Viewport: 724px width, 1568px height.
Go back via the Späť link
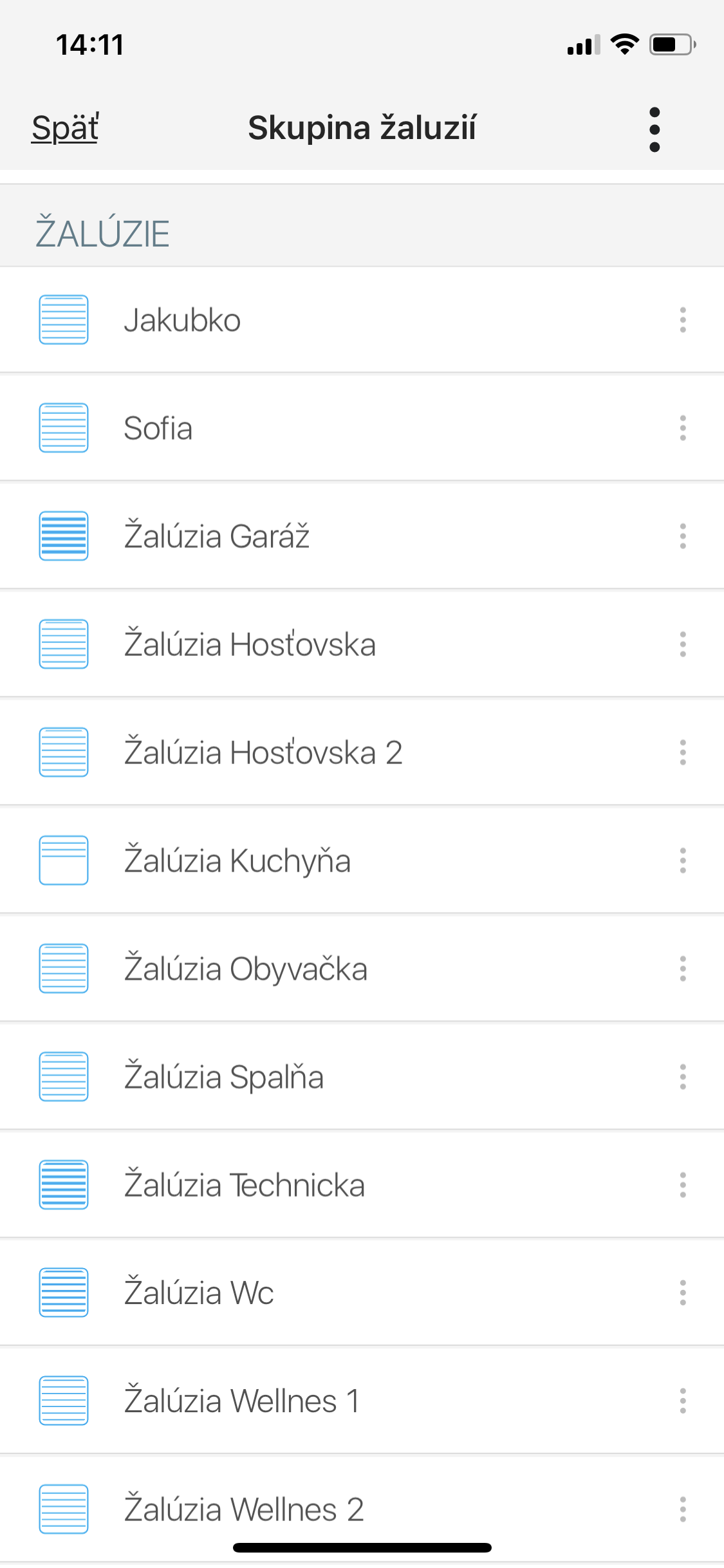[65, 127]
